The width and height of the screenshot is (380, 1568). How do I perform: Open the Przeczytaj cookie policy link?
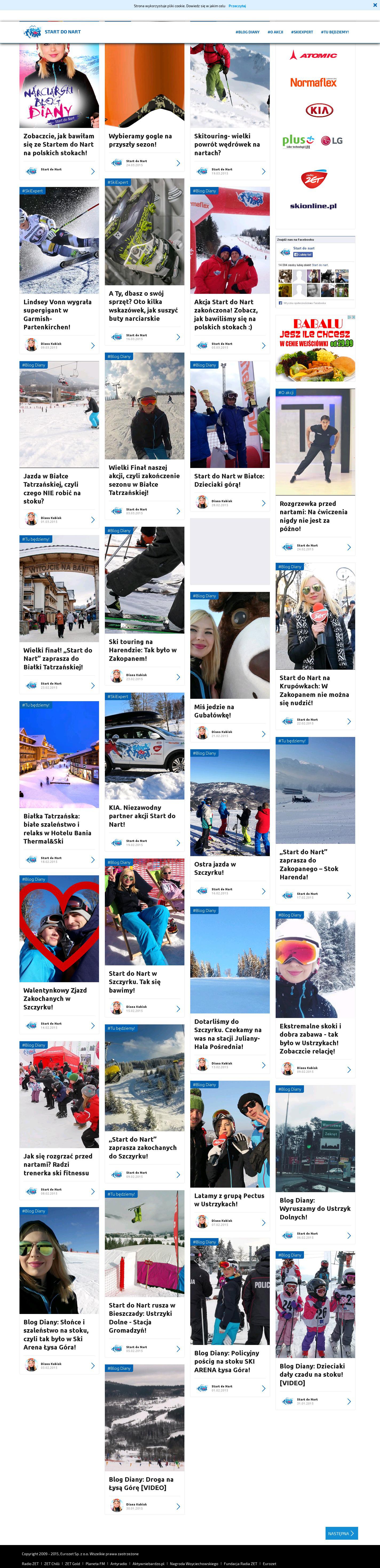tap(237, 6)
